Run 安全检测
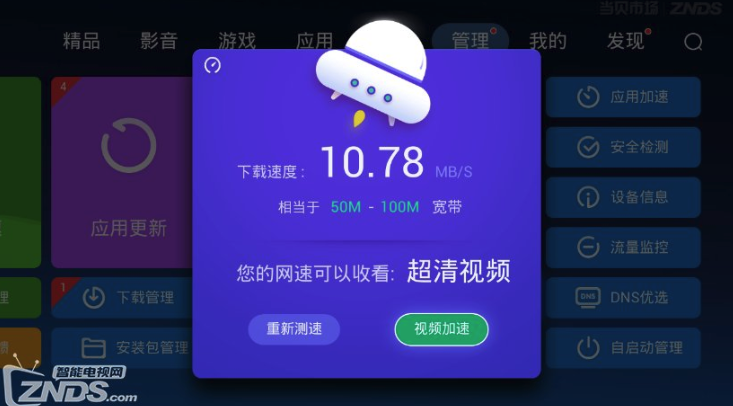Image resolution: width=733 pixels, height=406 pixels. pyautogui.click(x=623, y=147)
